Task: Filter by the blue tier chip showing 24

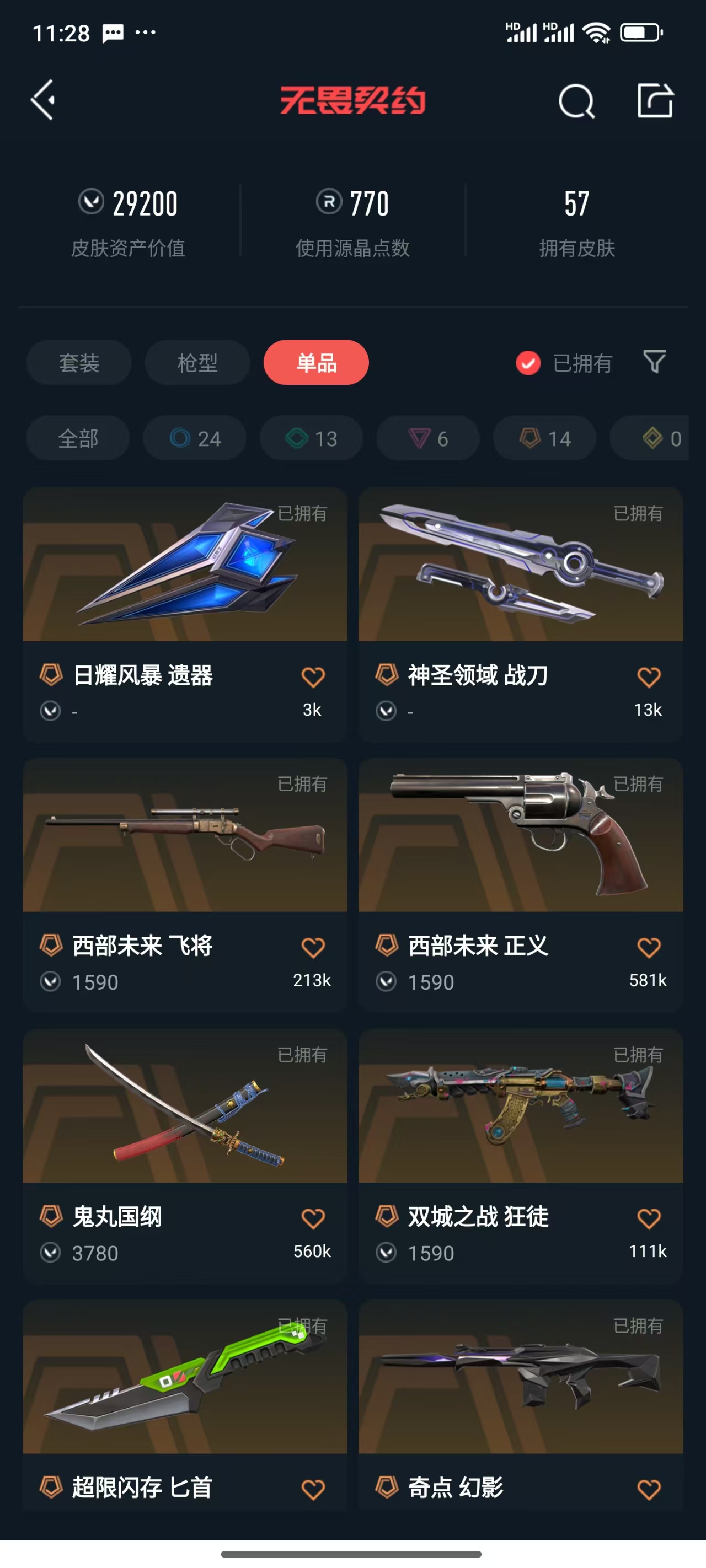Action: (194, 438)
